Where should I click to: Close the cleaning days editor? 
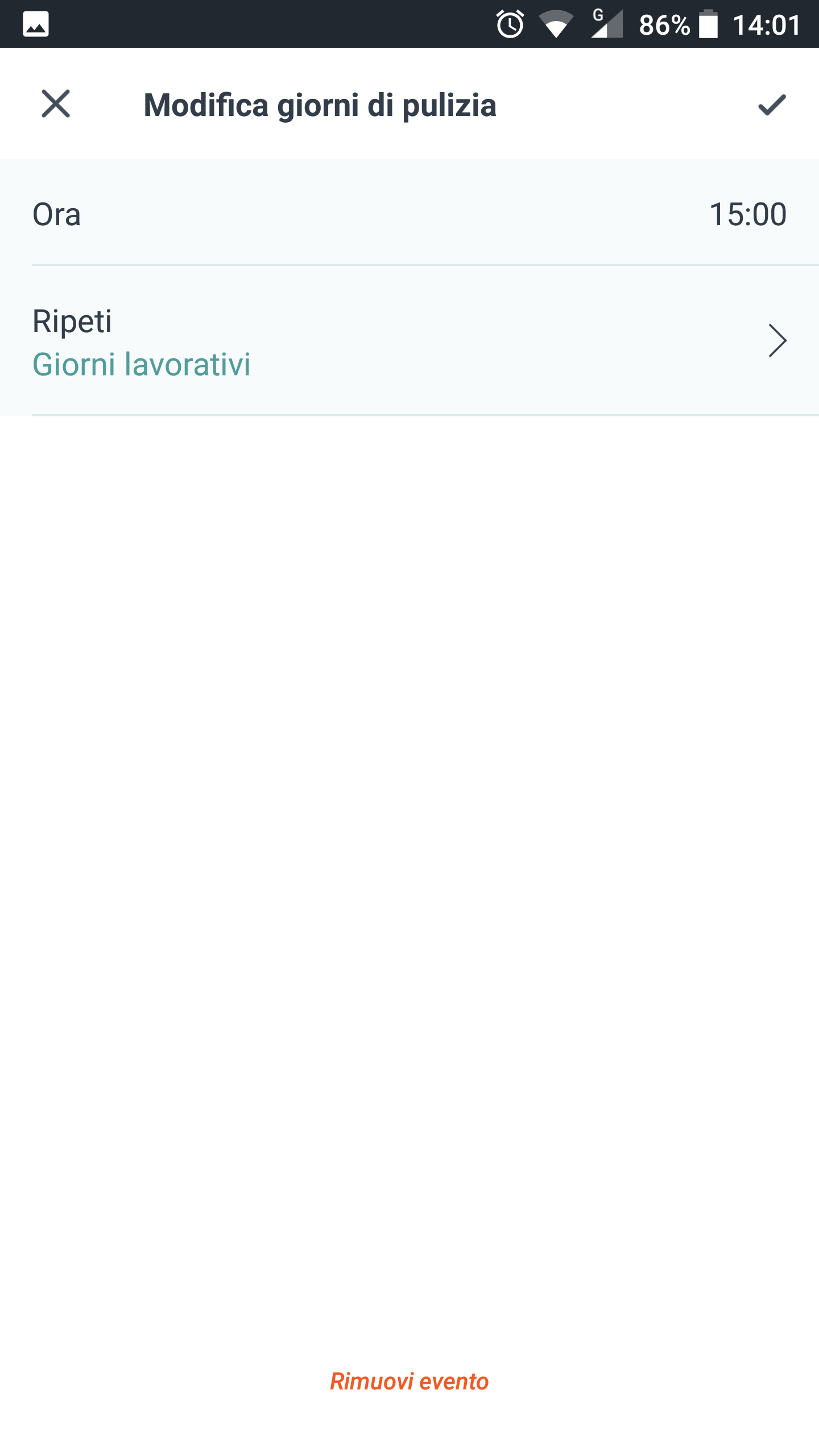tap(56, 104)
